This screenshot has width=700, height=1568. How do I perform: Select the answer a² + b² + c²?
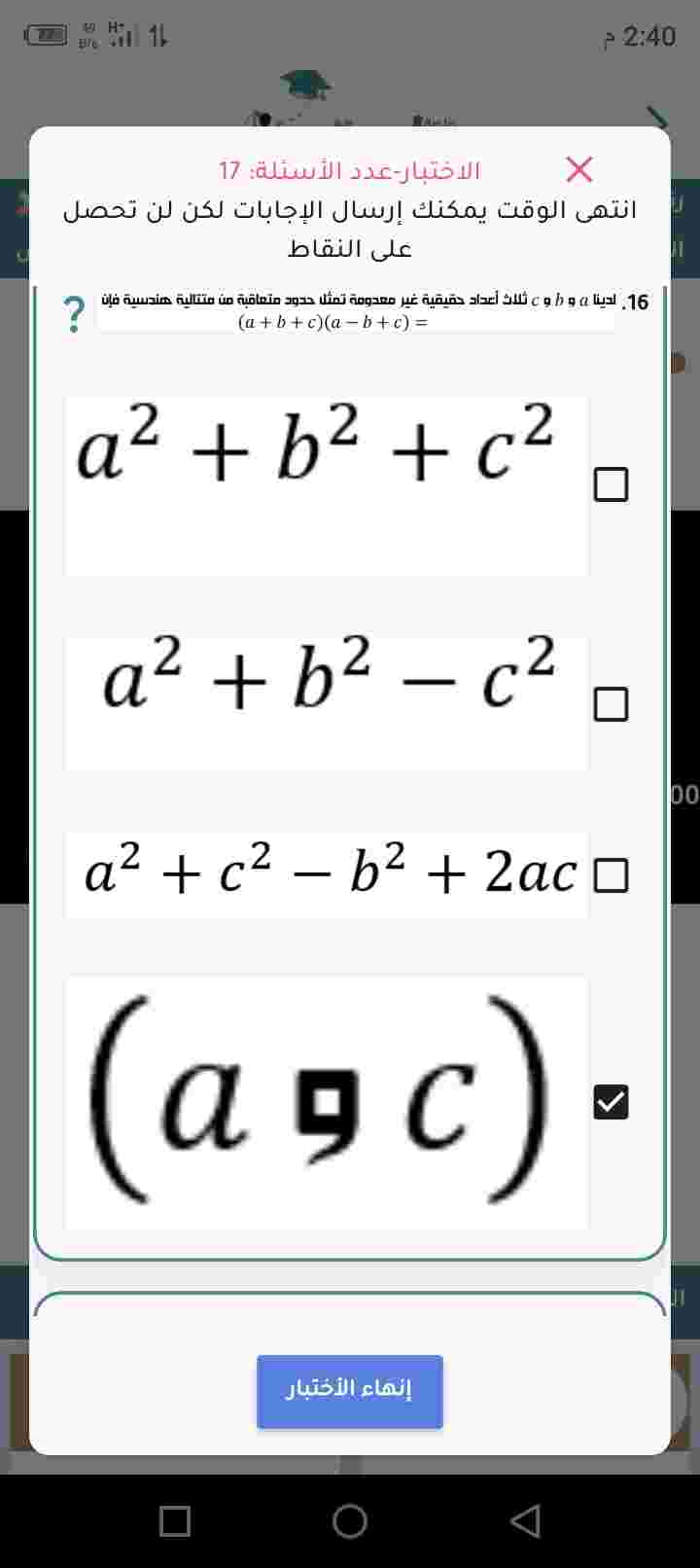point(611,484)
